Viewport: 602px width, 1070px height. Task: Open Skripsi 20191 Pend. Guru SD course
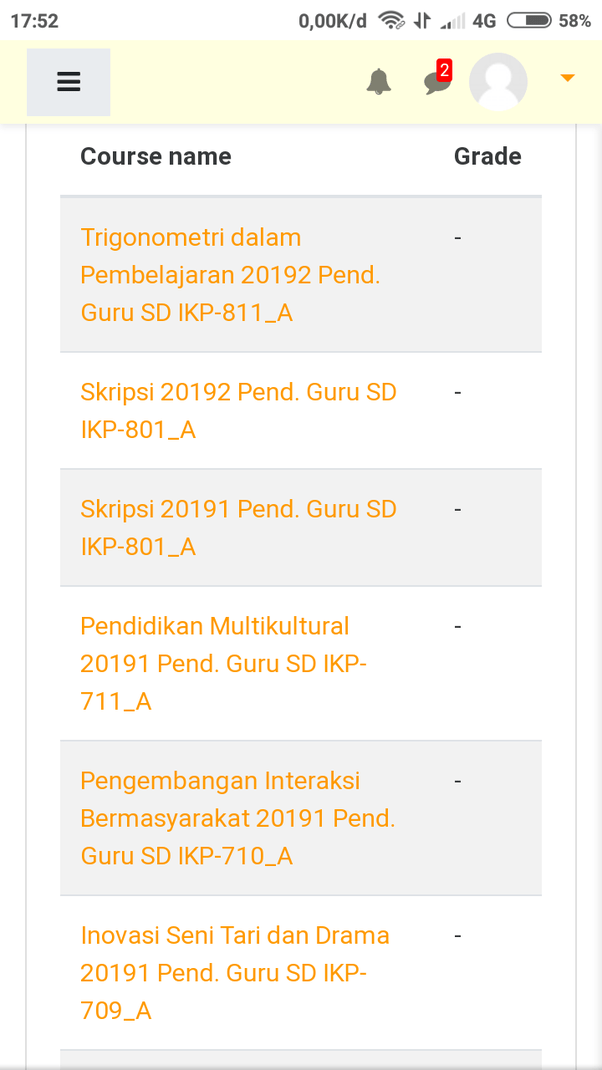point(238,528)
